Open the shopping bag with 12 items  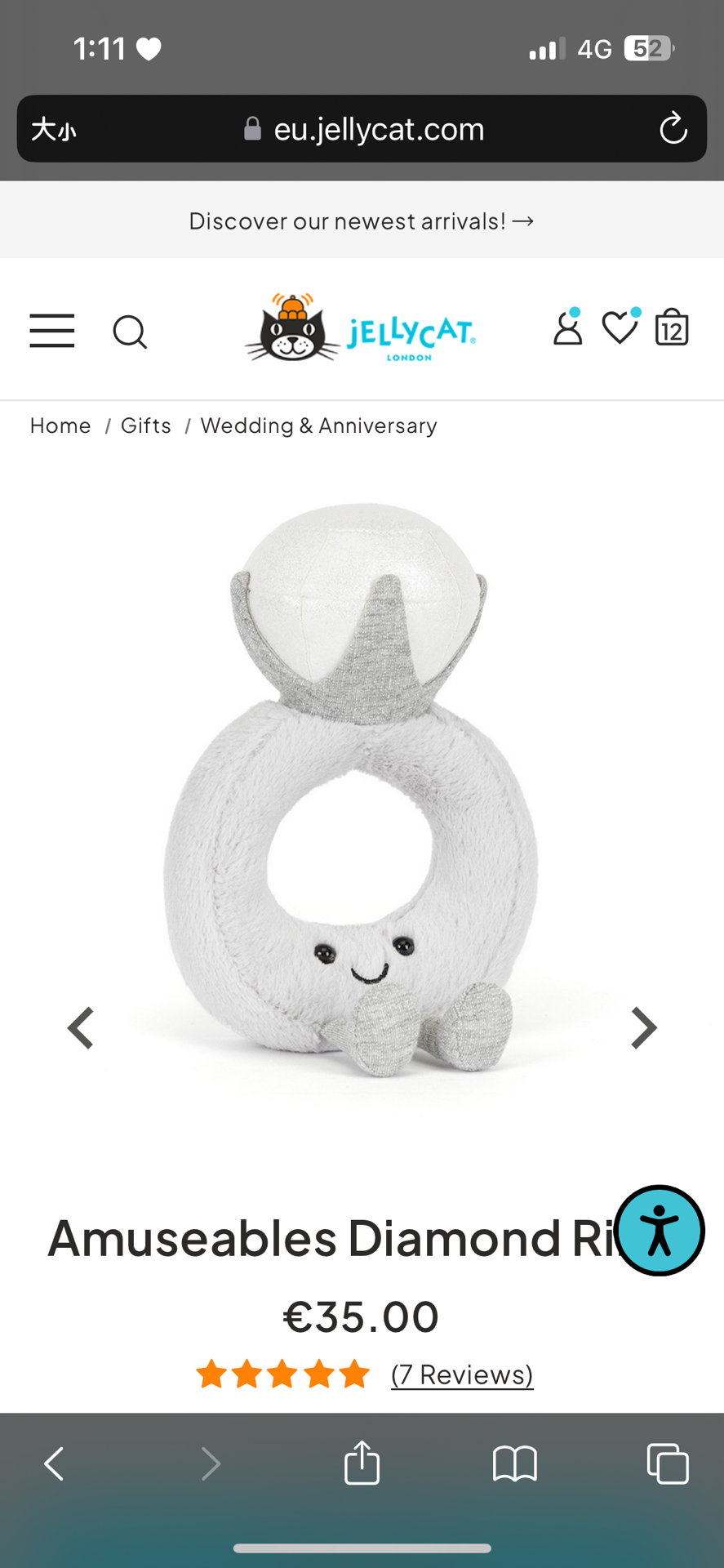[672, 328]
